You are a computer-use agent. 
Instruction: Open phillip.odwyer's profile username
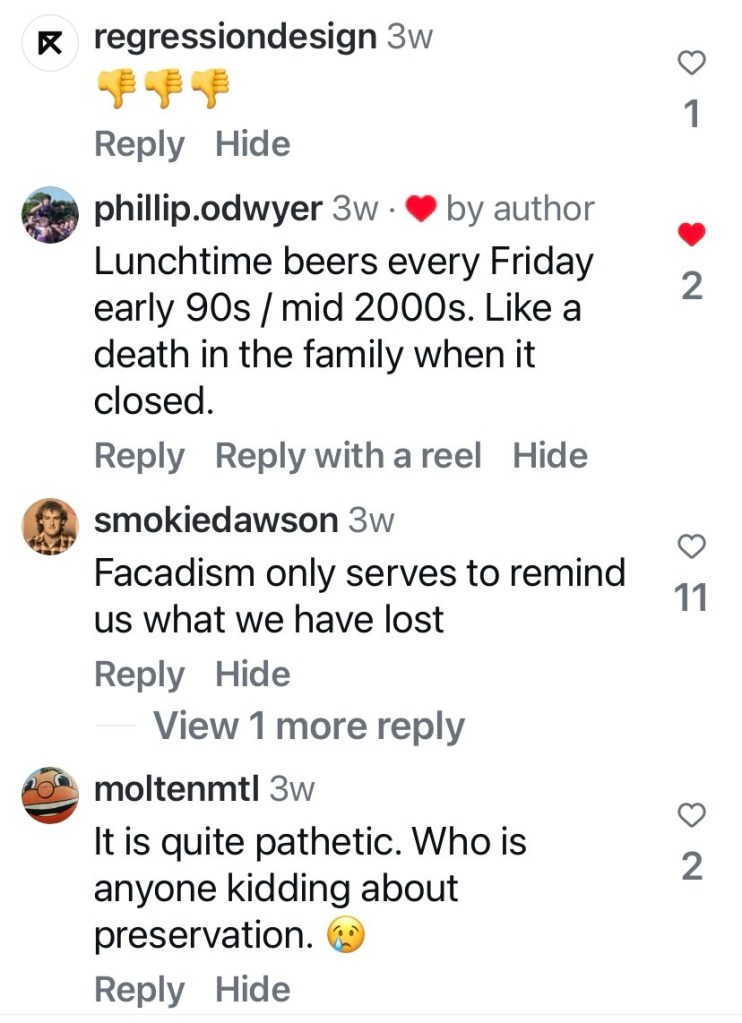point(207,209)
